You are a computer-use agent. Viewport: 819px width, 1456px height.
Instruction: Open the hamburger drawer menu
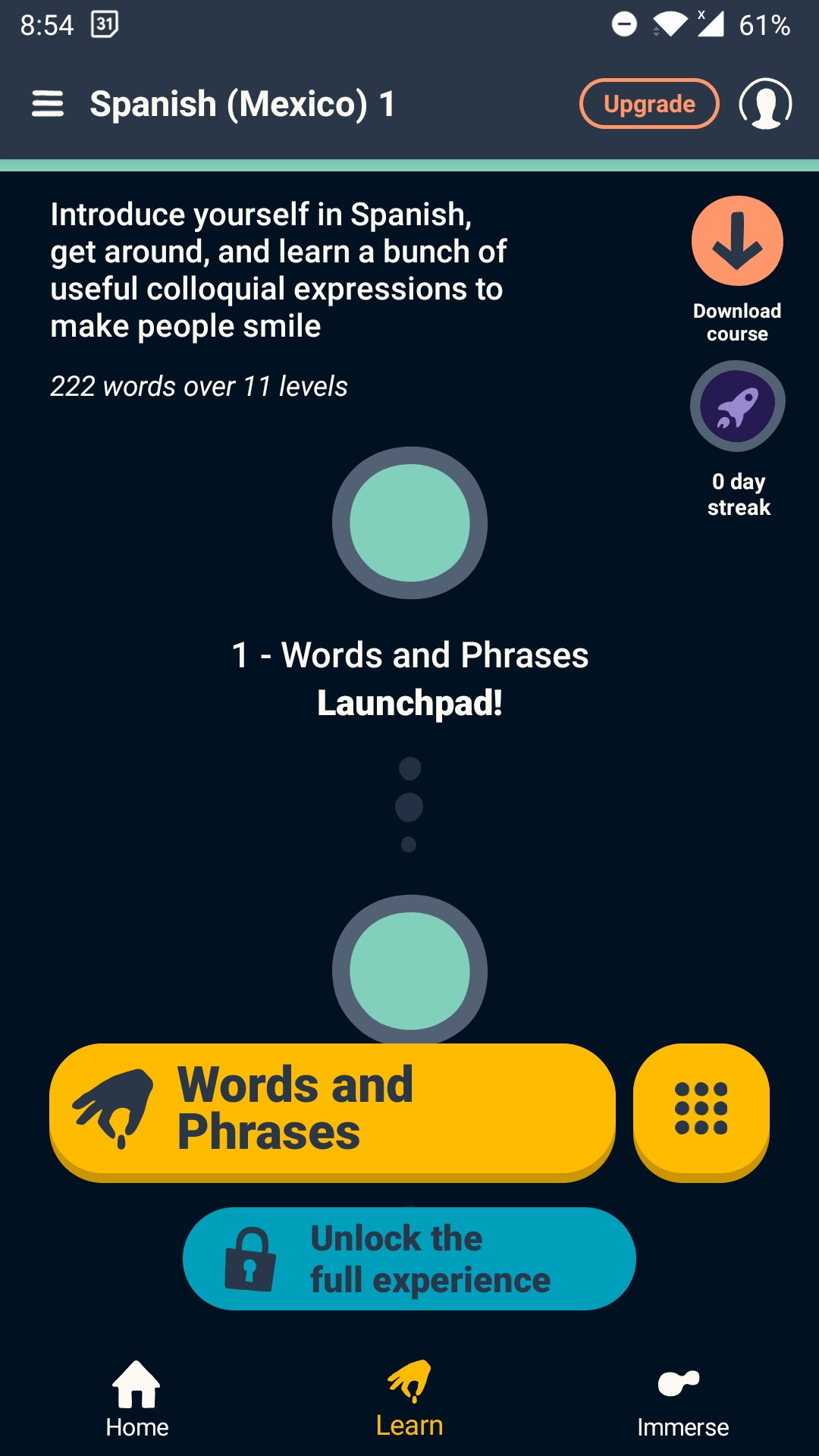pyautogui.click(x=47, y=104)
